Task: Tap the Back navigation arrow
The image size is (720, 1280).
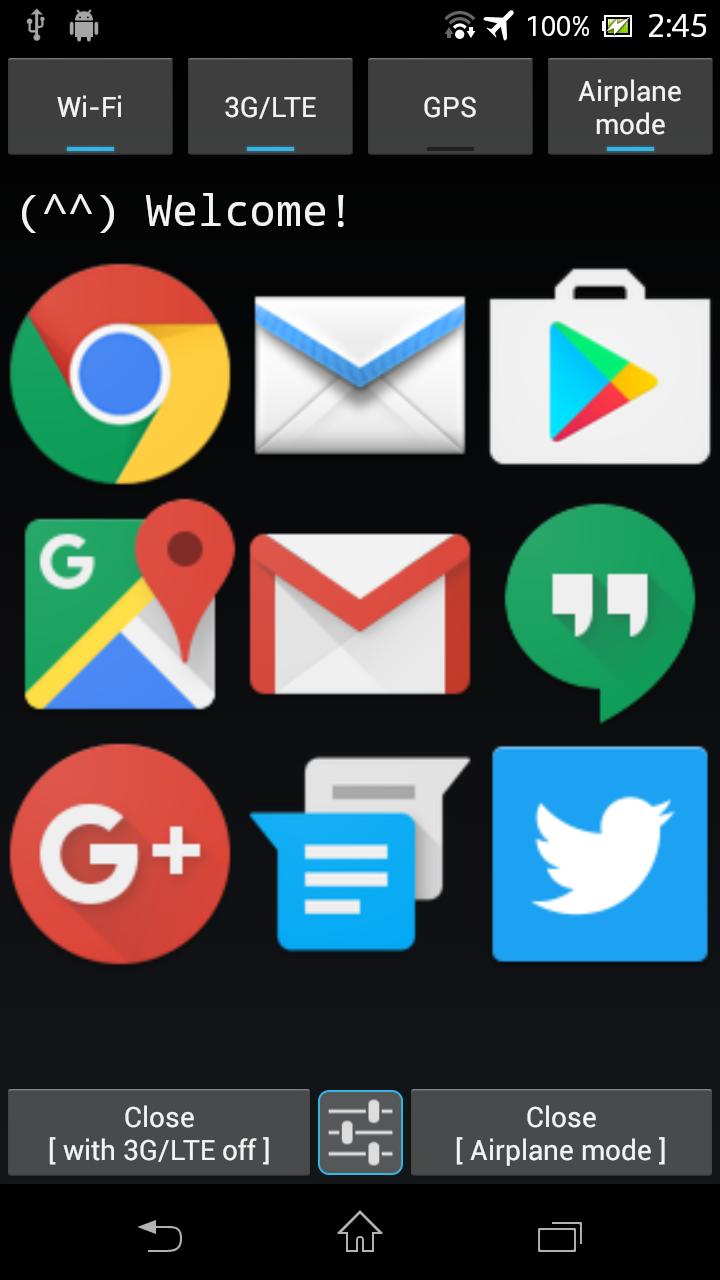Action: pos(159,1236)
